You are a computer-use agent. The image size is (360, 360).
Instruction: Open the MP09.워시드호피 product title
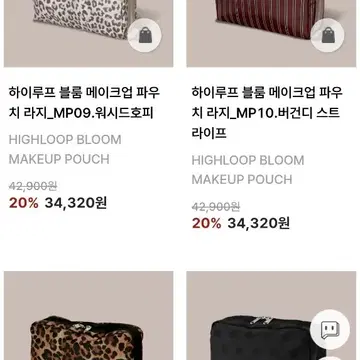(84, 102)
